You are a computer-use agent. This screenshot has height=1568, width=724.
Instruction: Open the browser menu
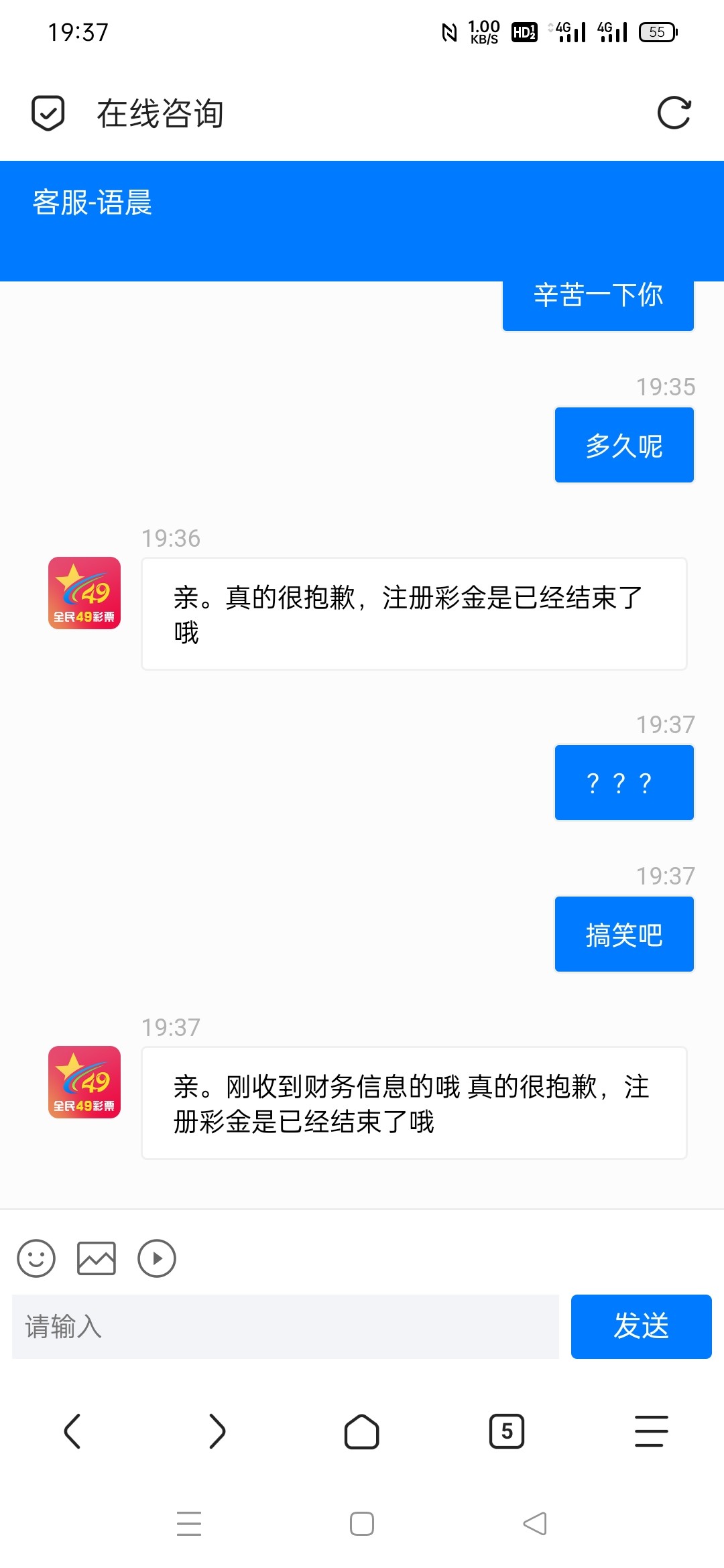coord(652,1431)
